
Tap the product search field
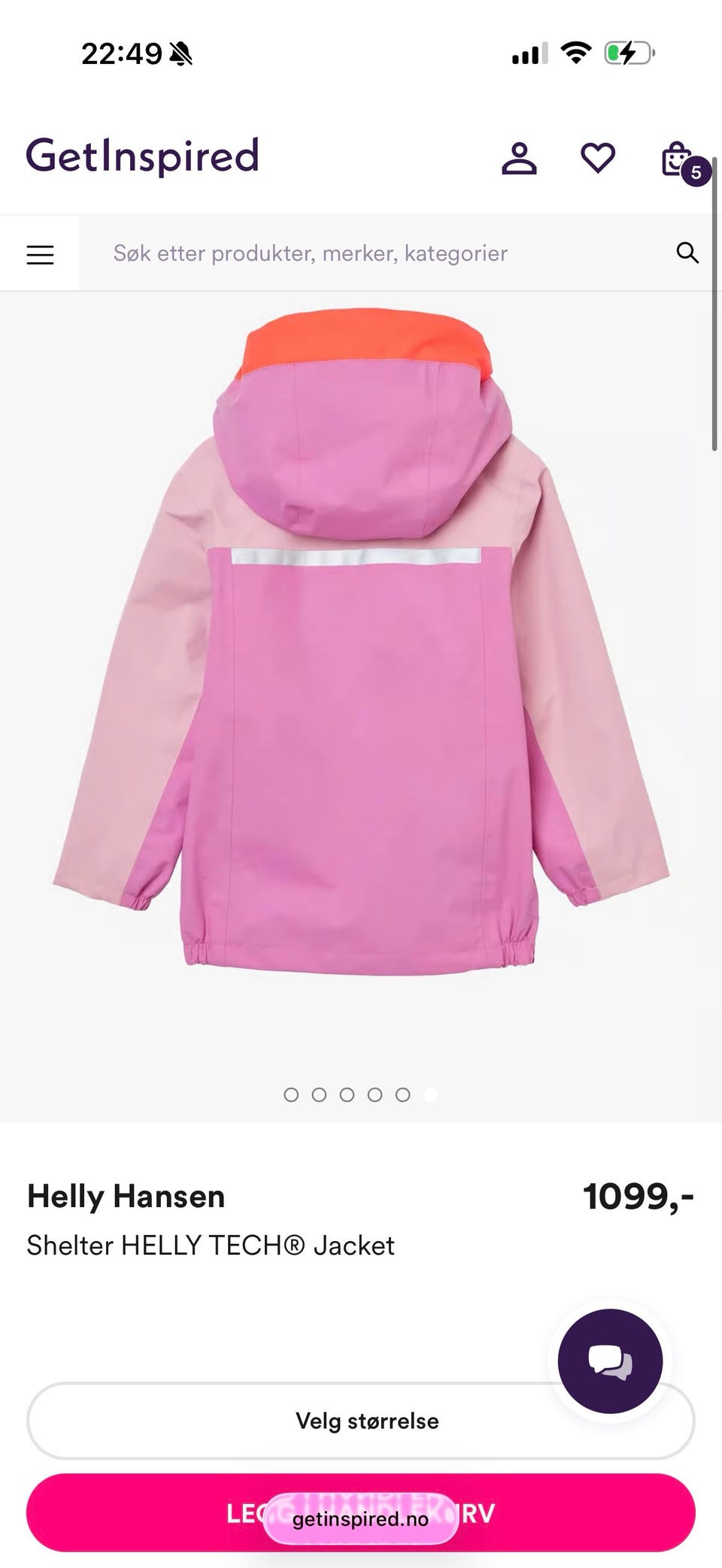tap(376, 253)
